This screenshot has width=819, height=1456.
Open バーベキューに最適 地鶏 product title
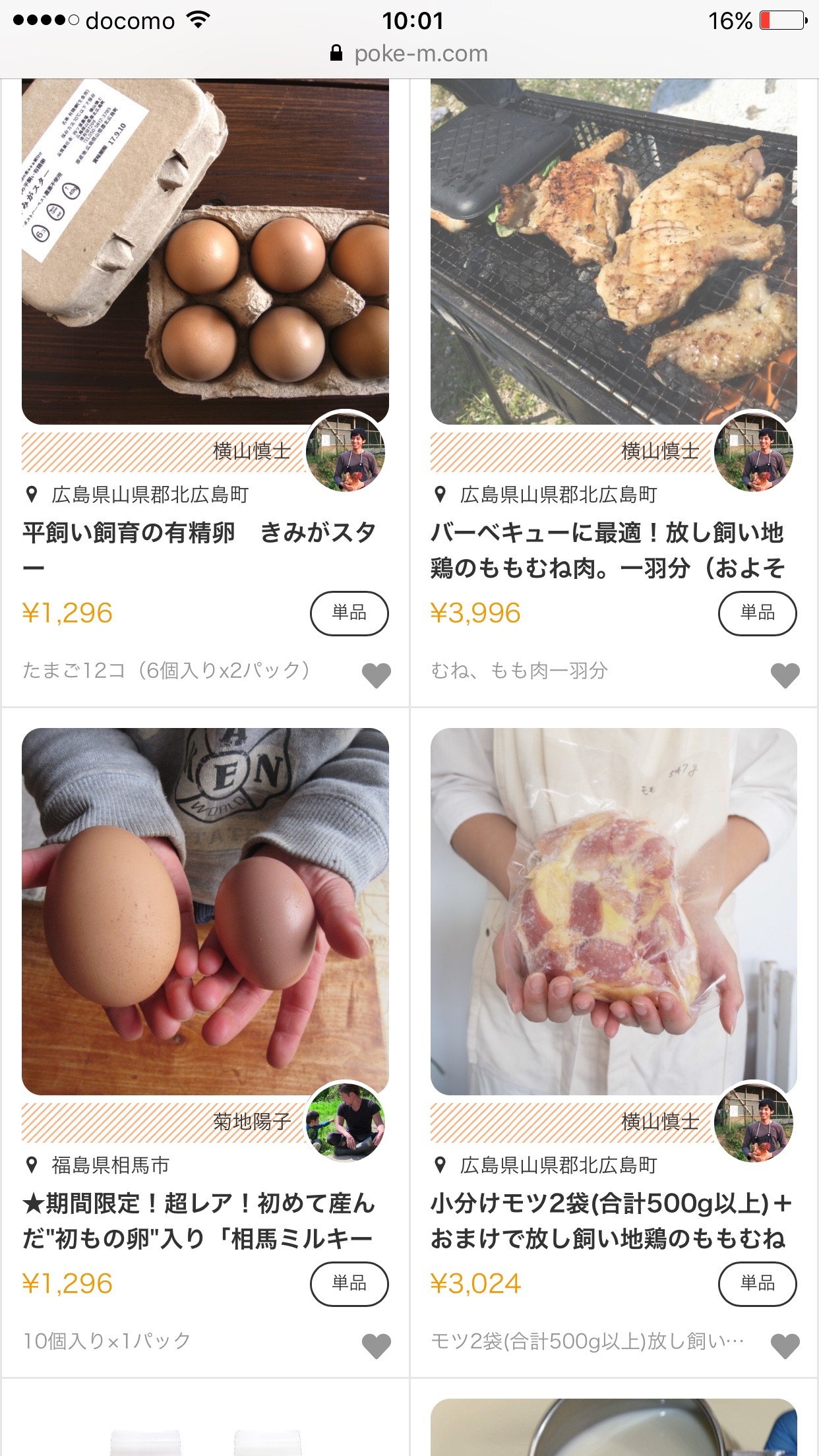click(x=607, y=549)
